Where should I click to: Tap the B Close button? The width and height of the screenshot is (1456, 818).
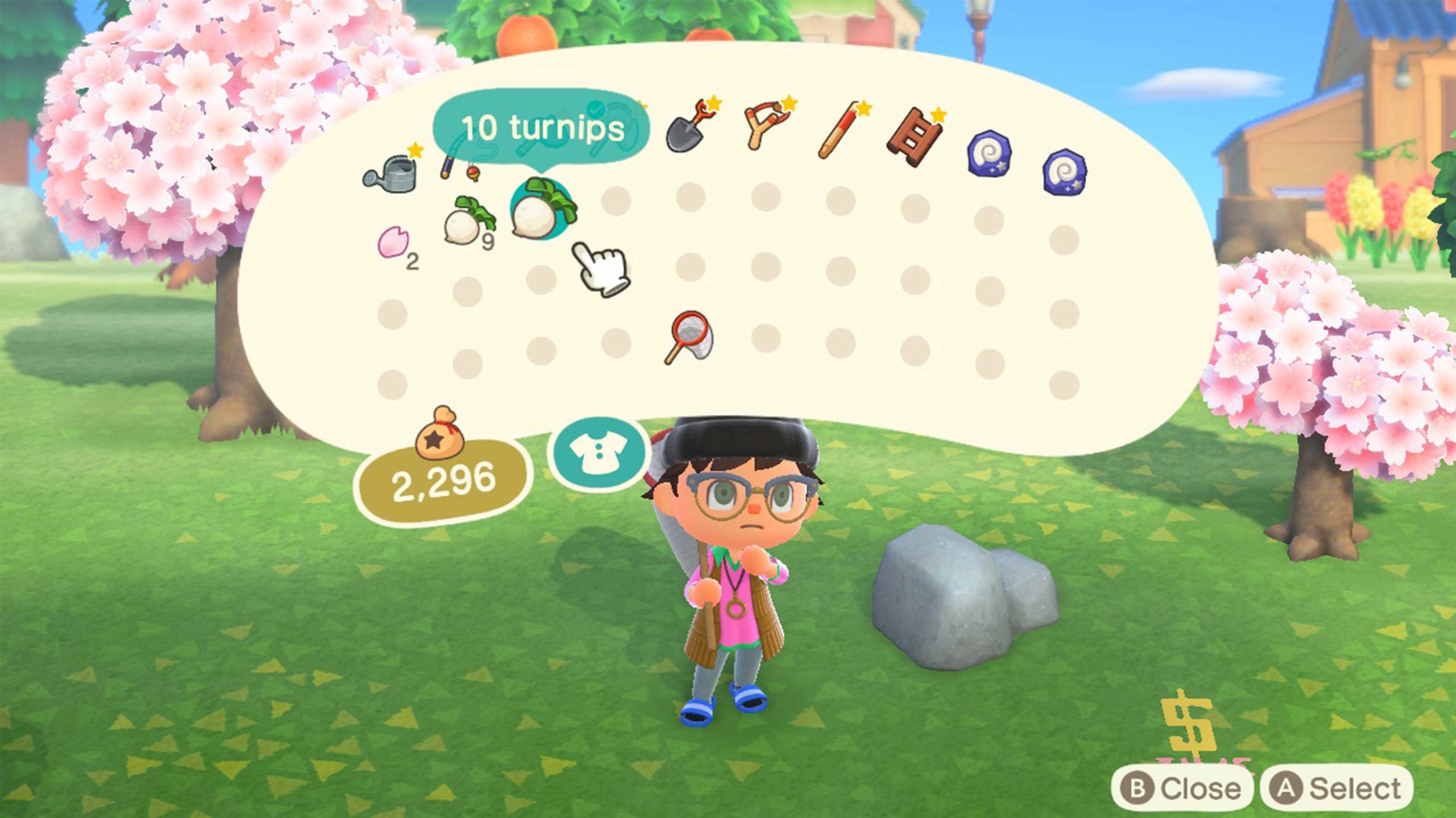point(1181,788)
